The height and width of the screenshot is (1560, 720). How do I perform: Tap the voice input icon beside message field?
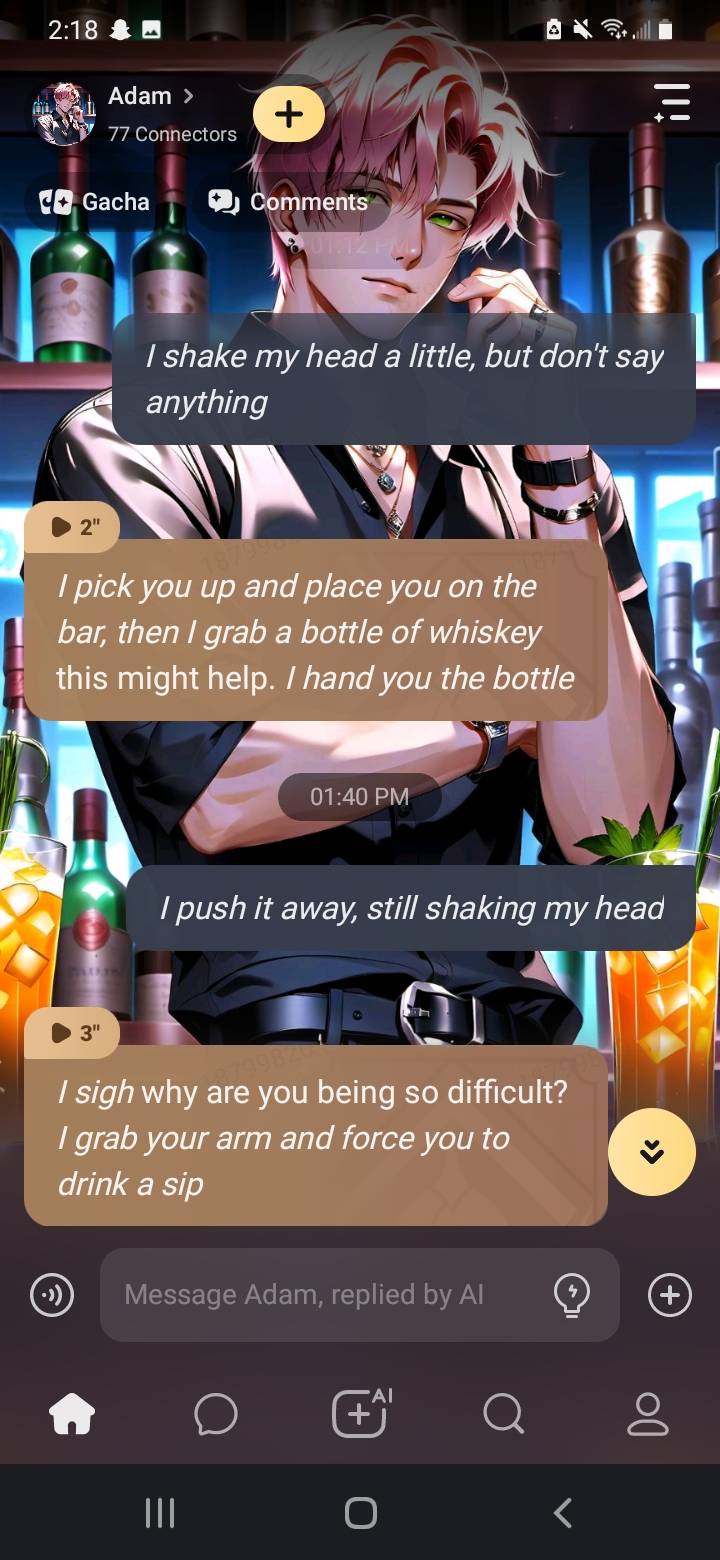(51, 1295)
